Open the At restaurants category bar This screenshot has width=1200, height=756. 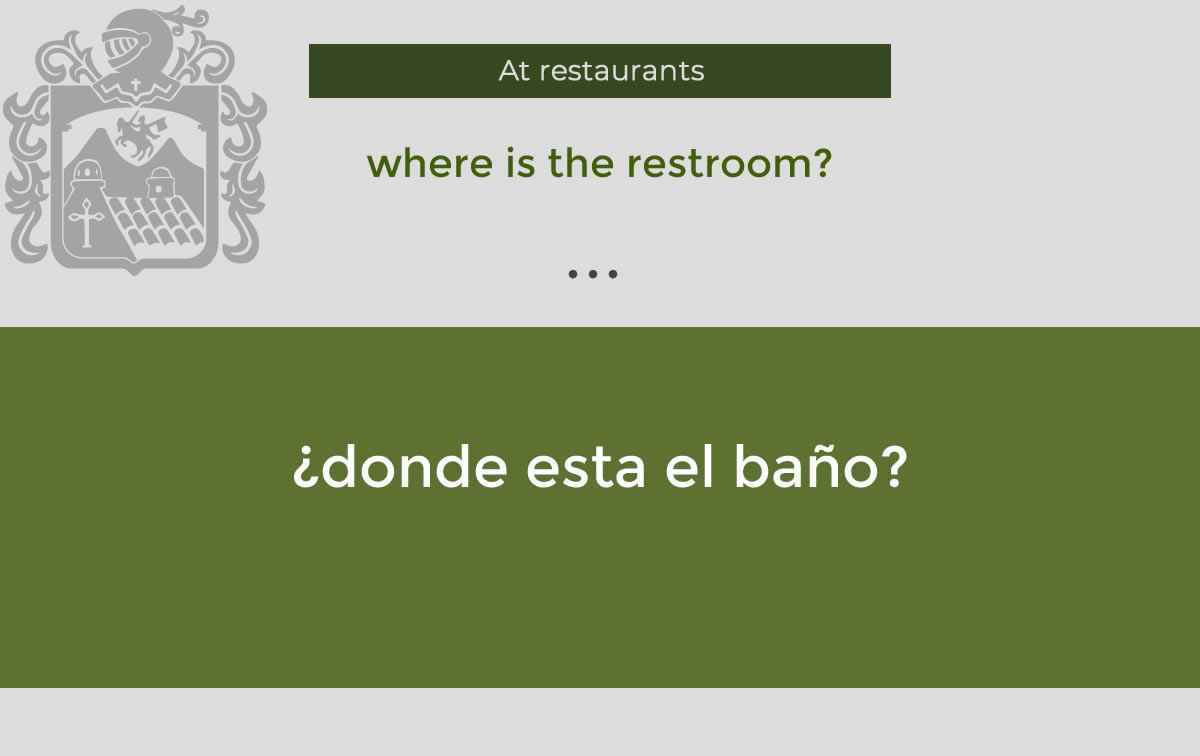point(600,71)
